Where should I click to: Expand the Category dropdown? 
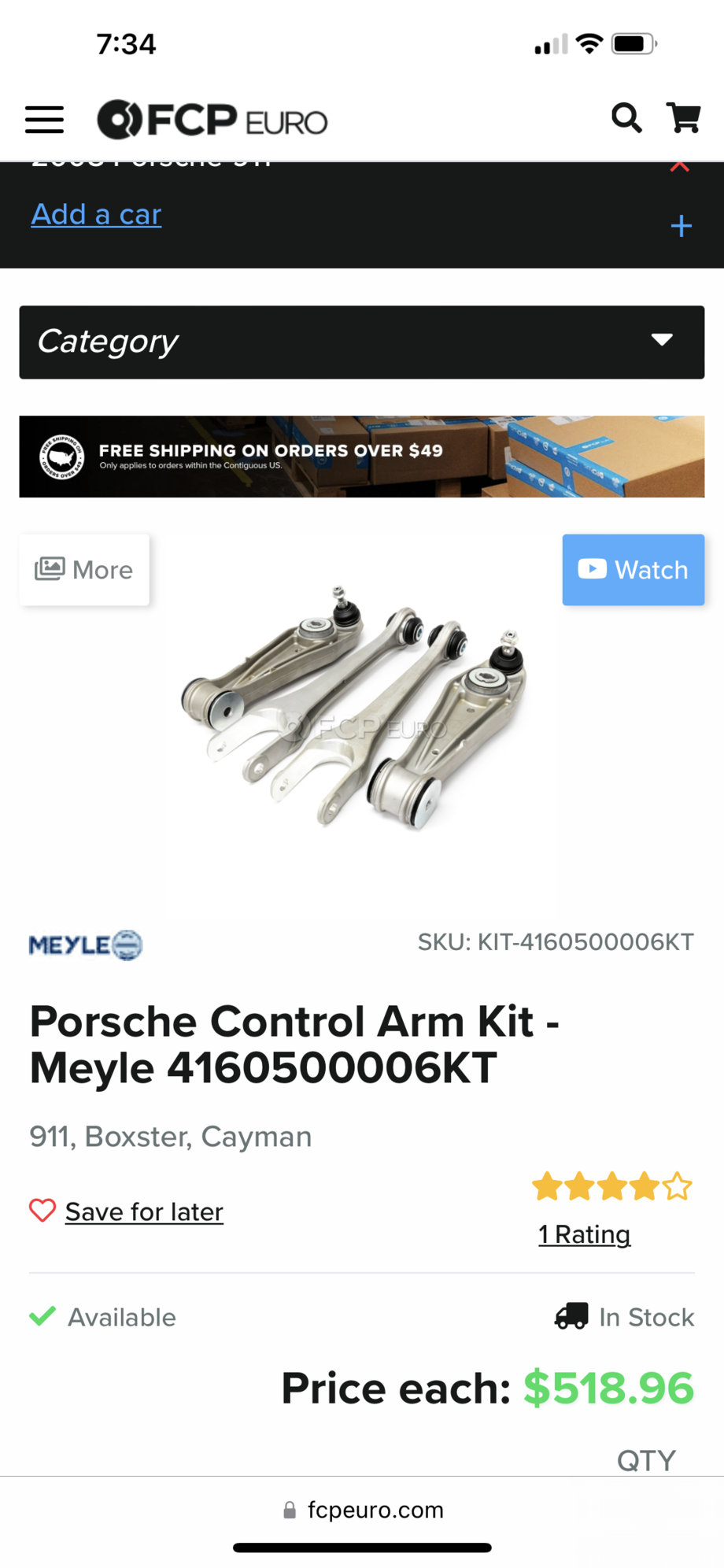(362, 342)
